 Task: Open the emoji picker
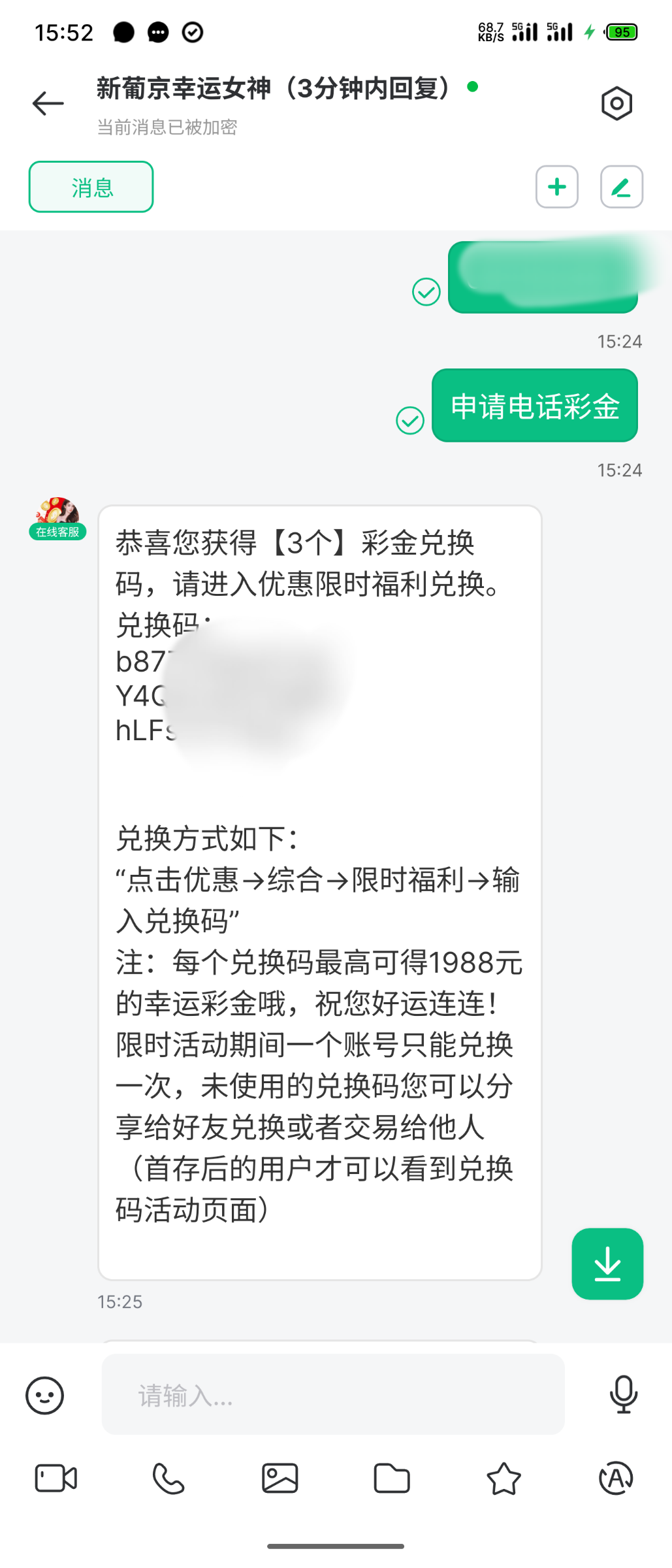pos(44,1396)
